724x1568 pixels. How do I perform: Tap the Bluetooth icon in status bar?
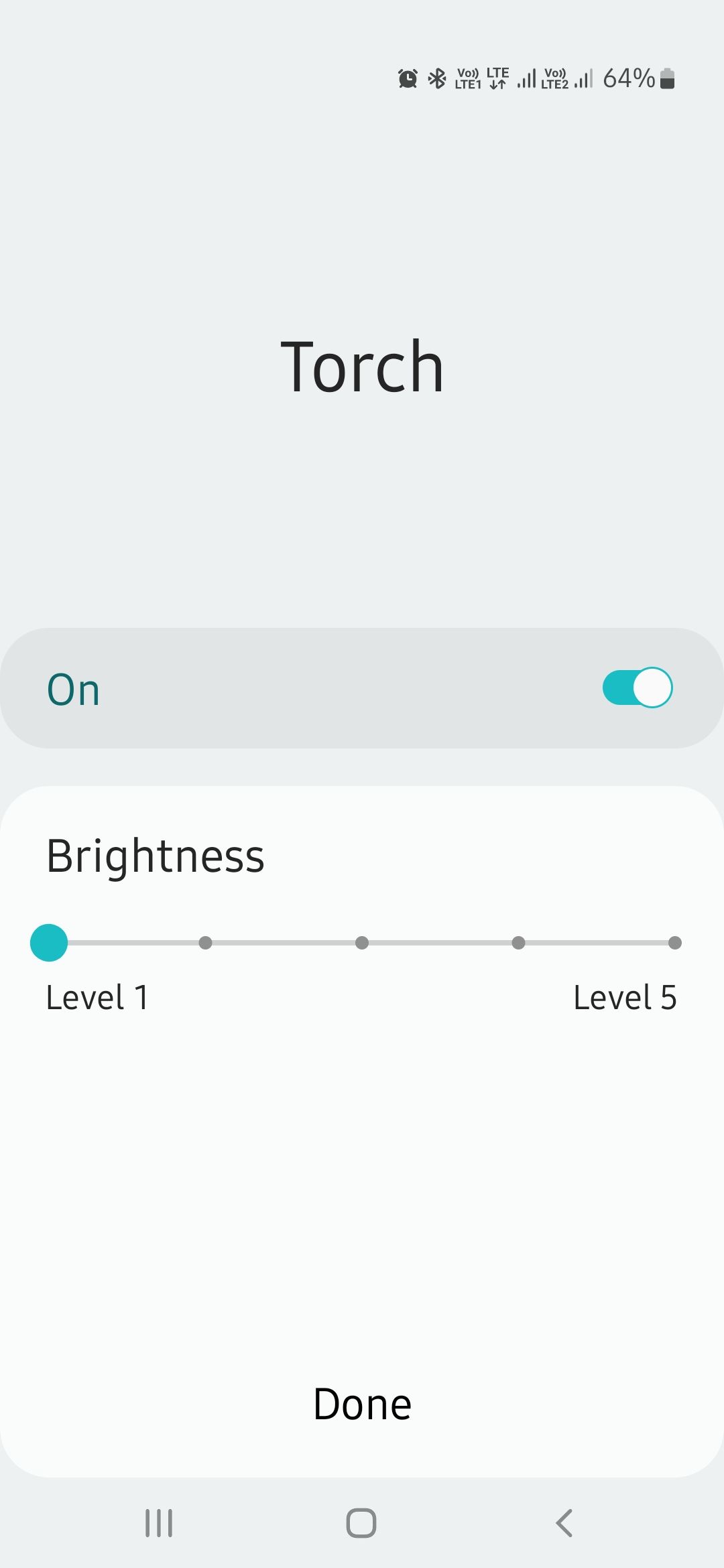(437, 78)
